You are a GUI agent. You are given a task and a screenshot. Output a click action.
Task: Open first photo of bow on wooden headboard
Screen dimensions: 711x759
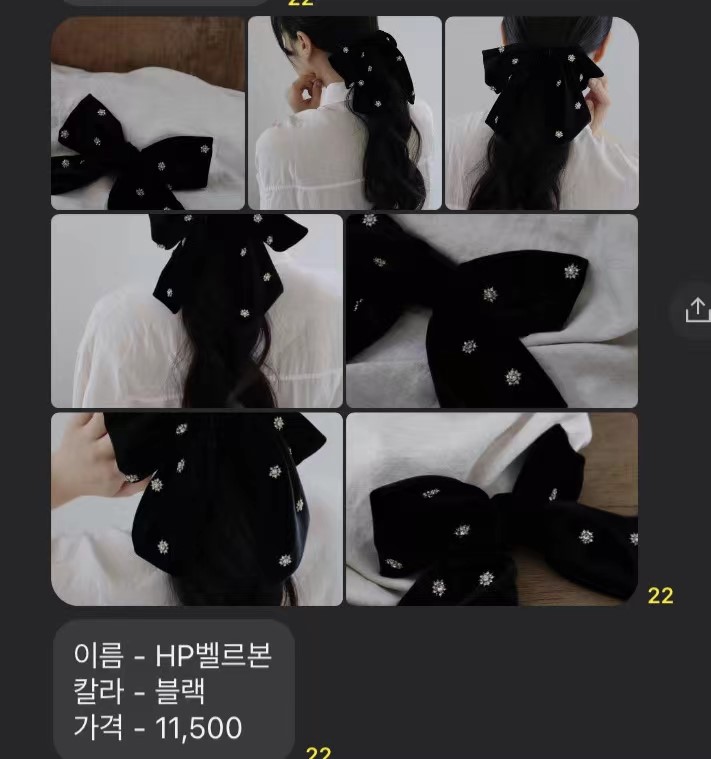tap(148, 113)
